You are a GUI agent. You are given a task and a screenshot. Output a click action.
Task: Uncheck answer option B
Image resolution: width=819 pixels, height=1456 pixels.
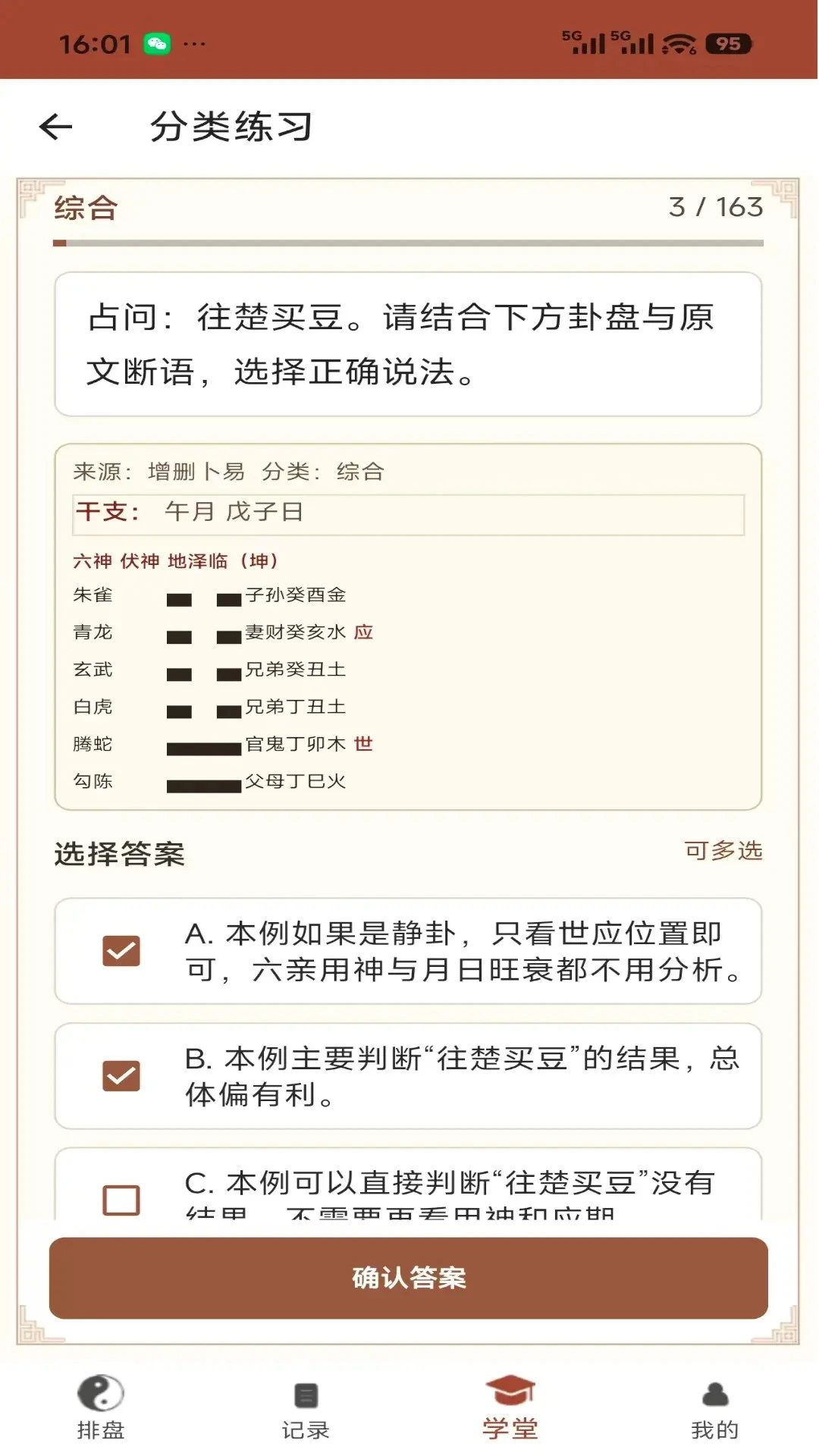121,1075
